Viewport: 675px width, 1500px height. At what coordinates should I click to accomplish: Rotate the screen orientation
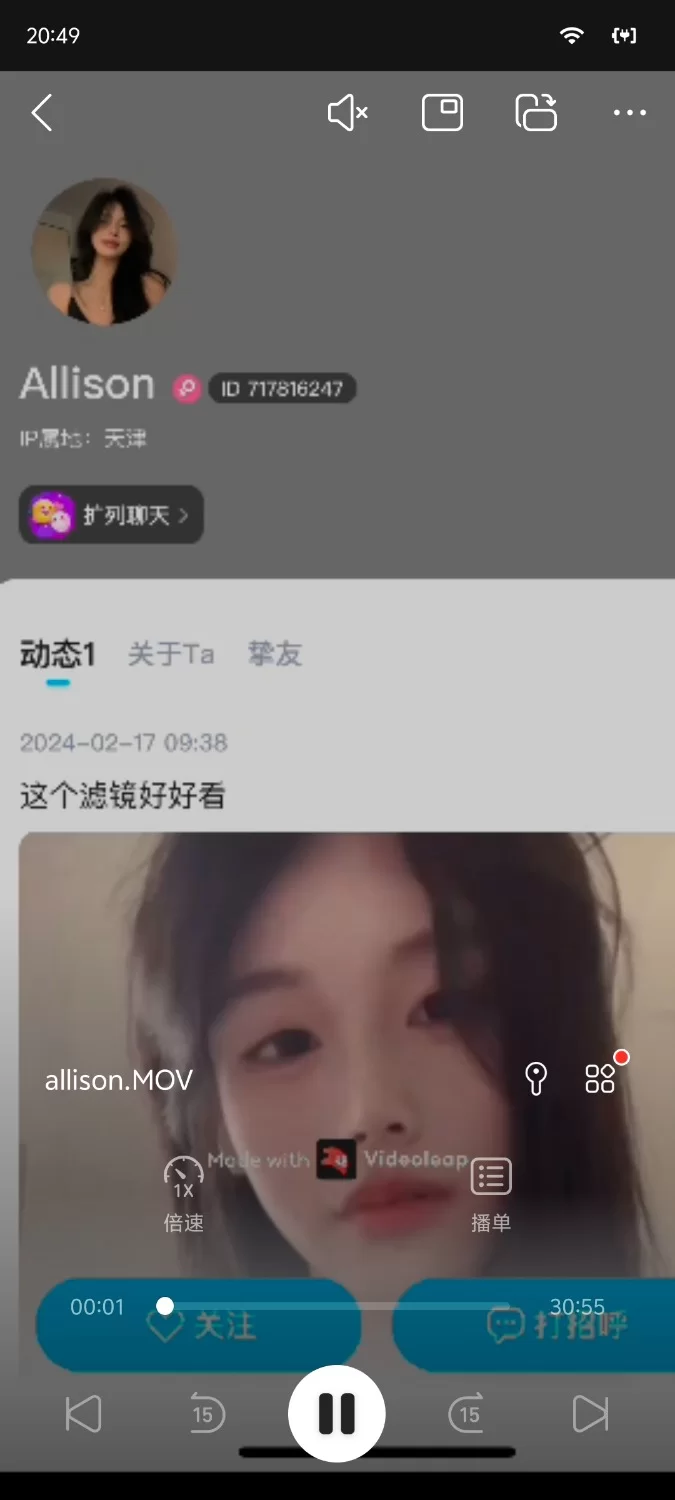point(536,112)
